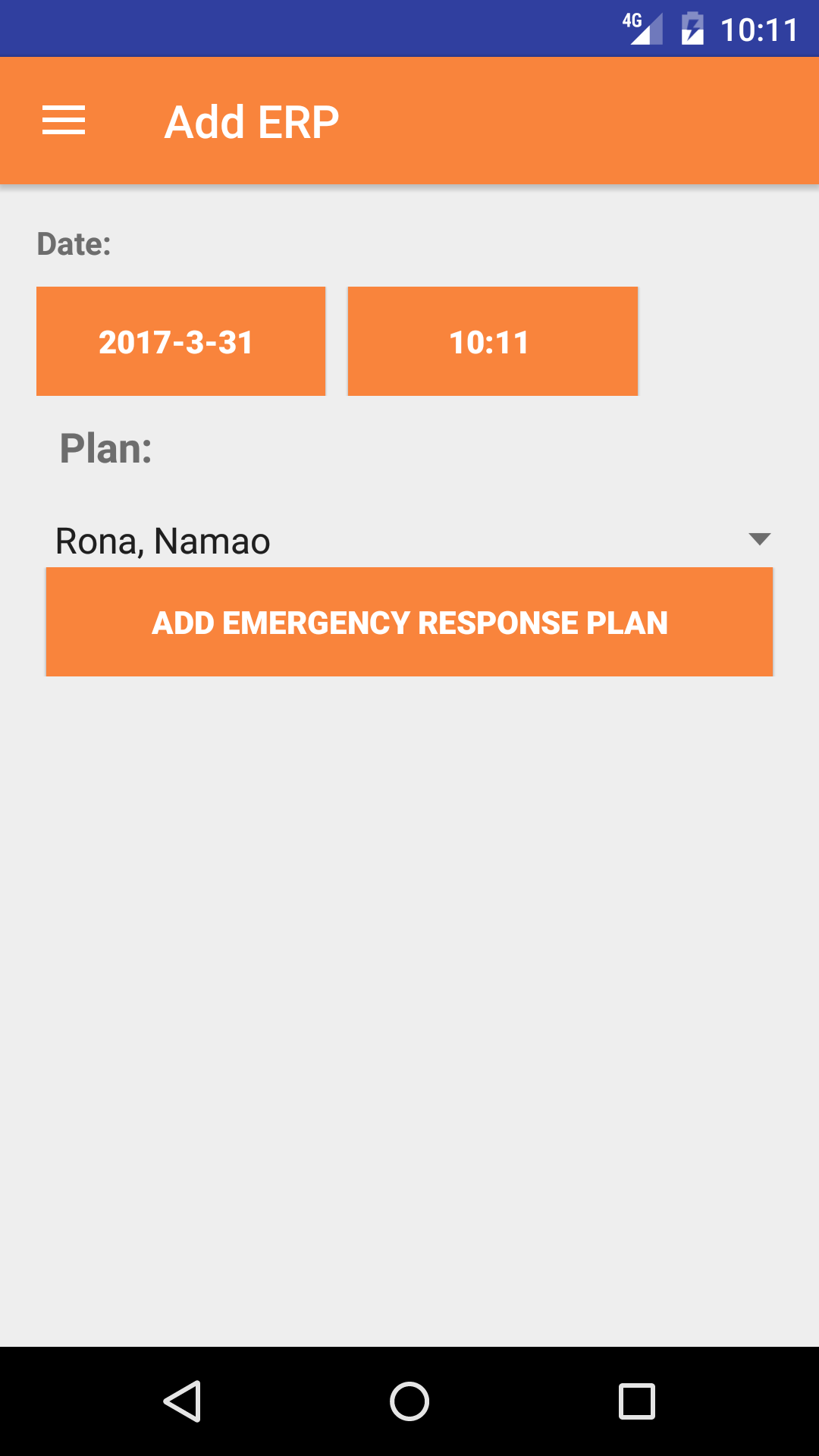This screenshot has height=1456, width=819.
Task: Open the hamburger drawer menu
Action: tap(64, 121)
